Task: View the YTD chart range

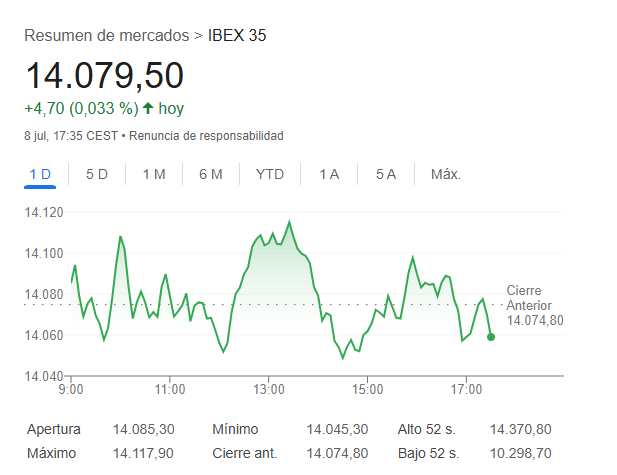Action: tap(270, 174)
